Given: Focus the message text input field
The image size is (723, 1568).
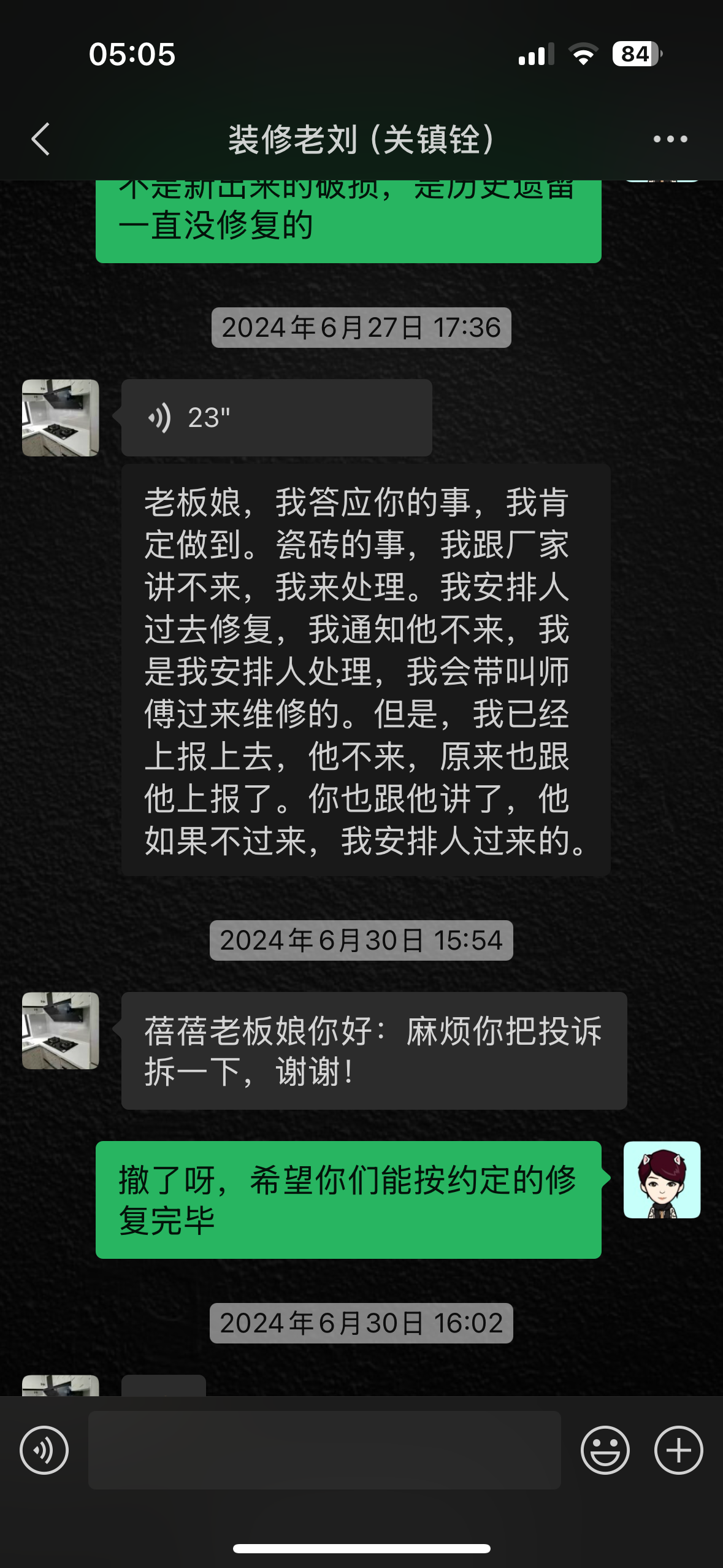Looking at the screenshot, I should [324, 1450].
